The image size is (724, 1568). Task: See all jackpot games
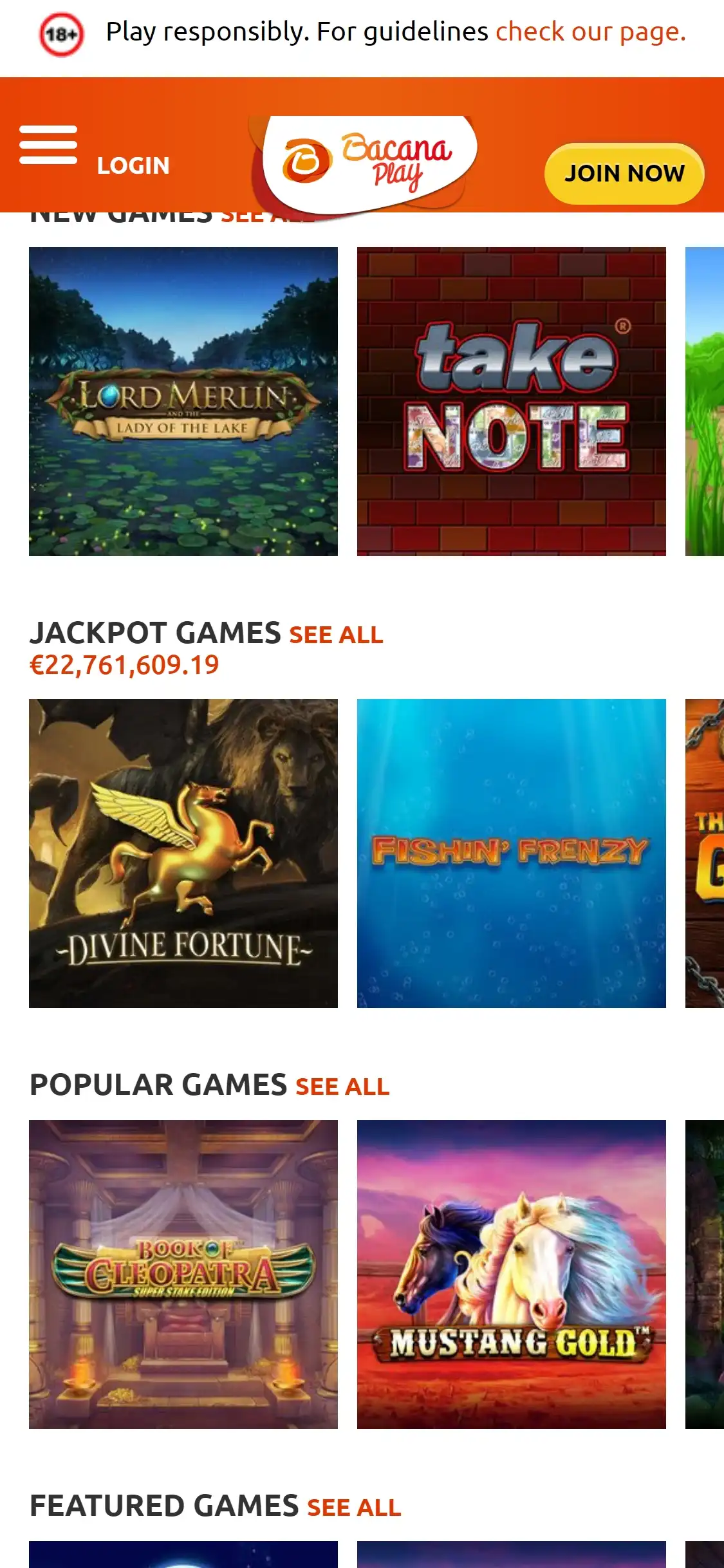pyautogui.click(x=336, y=635)
